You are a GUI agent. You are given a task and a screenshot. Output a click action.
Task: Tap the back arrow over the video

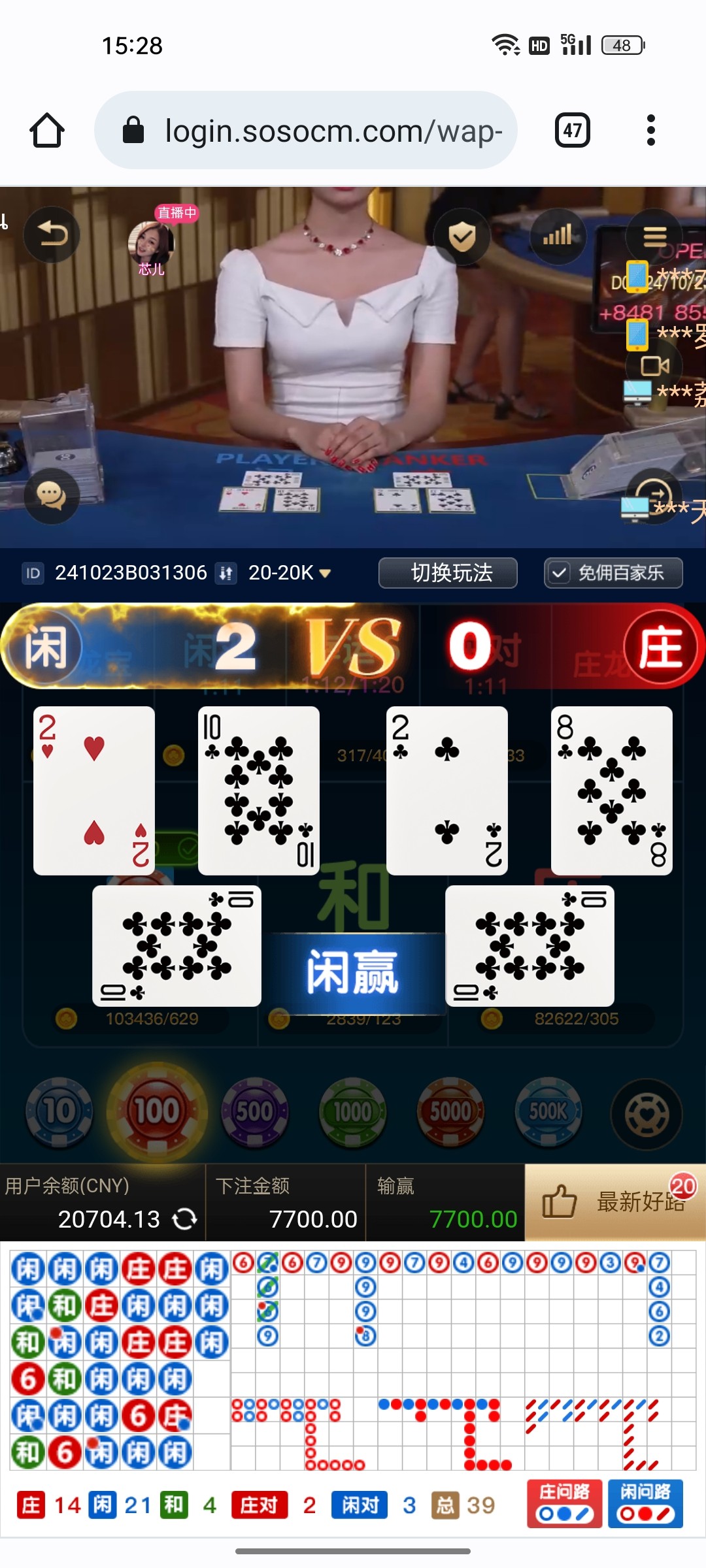(52, 235)
